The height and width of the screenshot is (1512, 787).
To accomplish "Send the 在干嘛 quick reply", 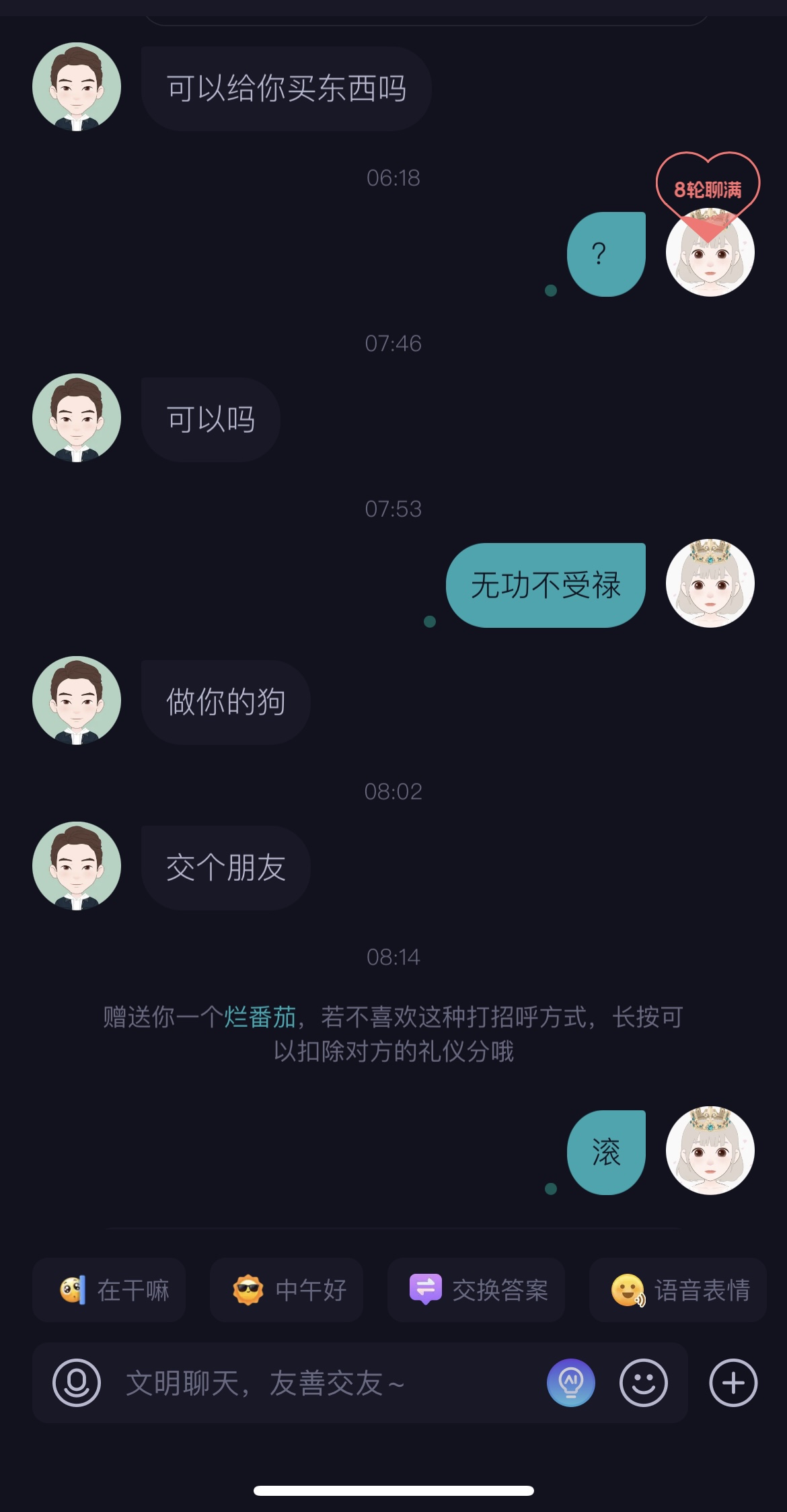I will (109, 1290).
